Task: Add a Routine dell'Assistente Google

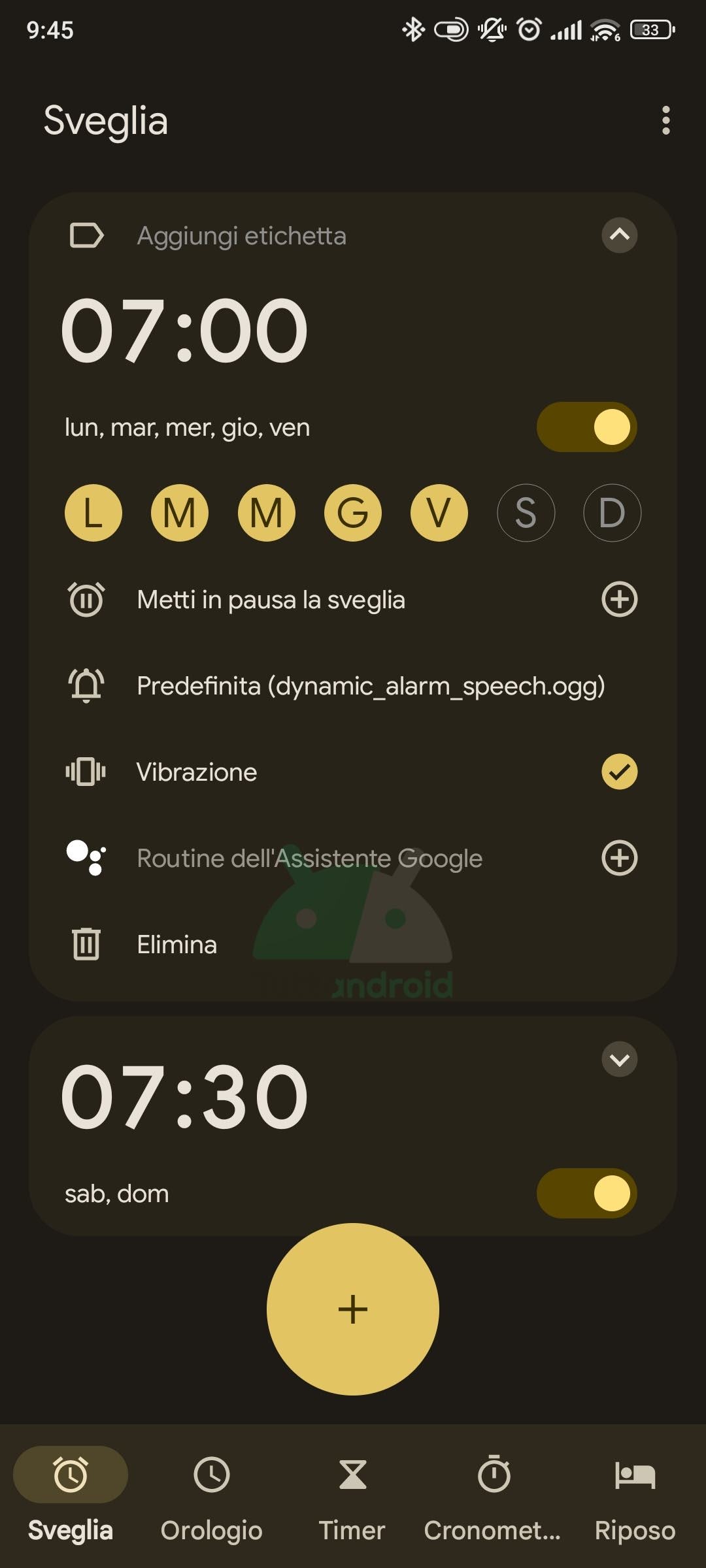Action: tap(619, 858)
